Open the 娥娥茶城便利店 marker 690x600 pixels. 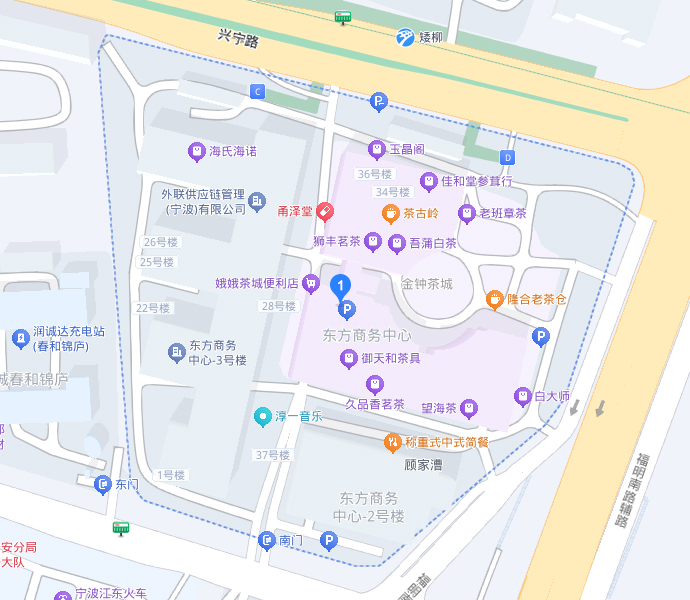[x=311, y=284]
